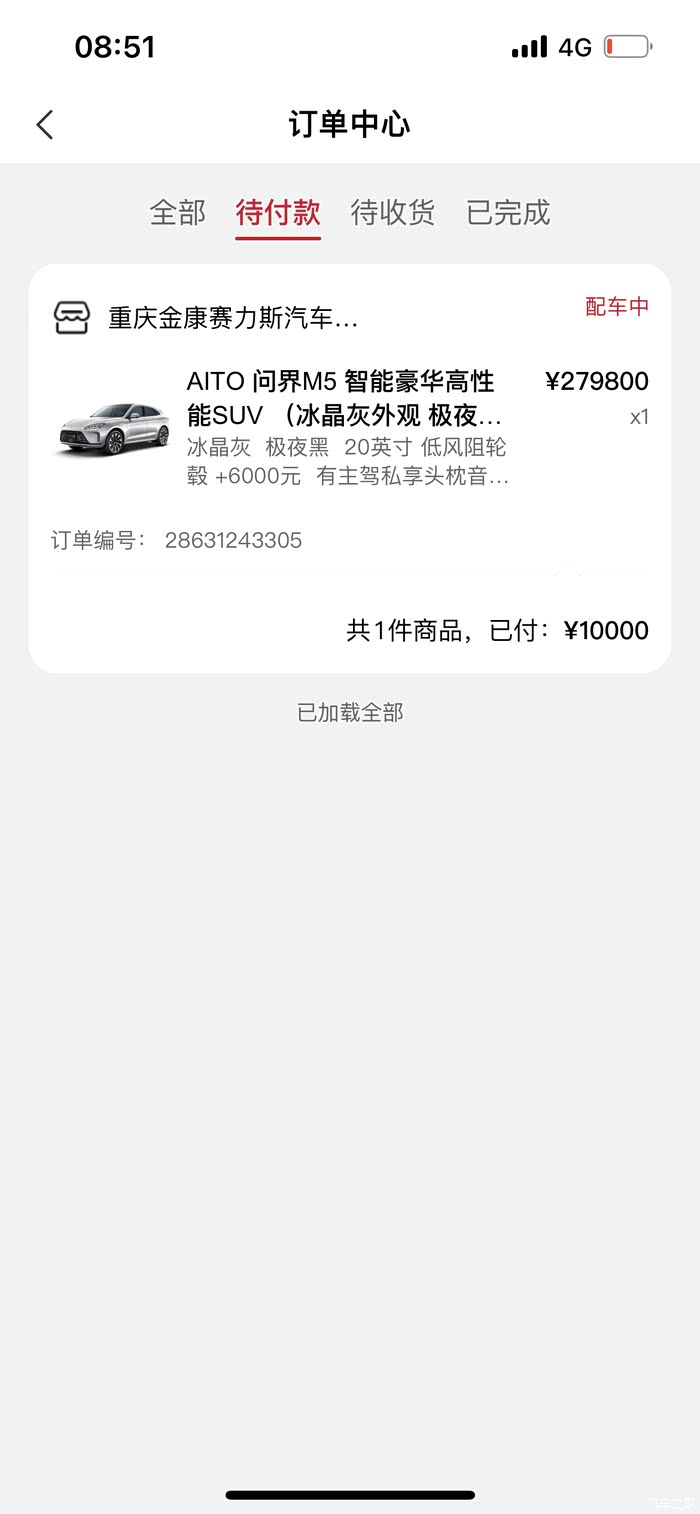View the 已完成 orders tab
Image resolution: width=700 pixels, height=1514 pixels.
tap(508, 212)
